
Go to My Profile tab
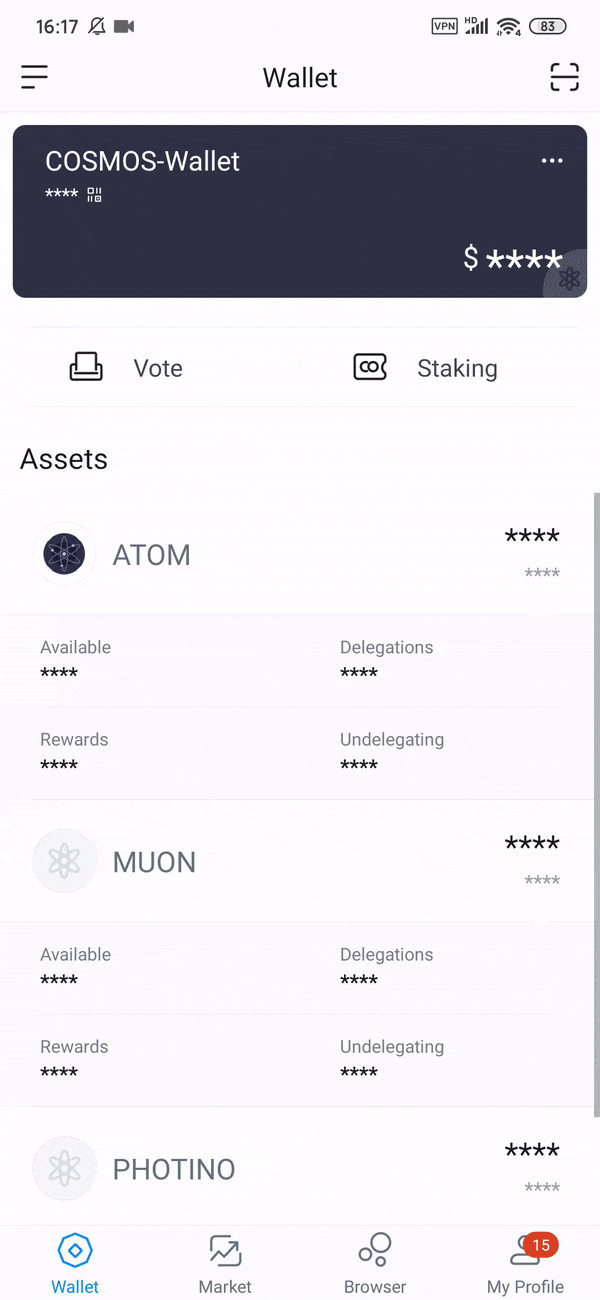tap(525, 1264)
